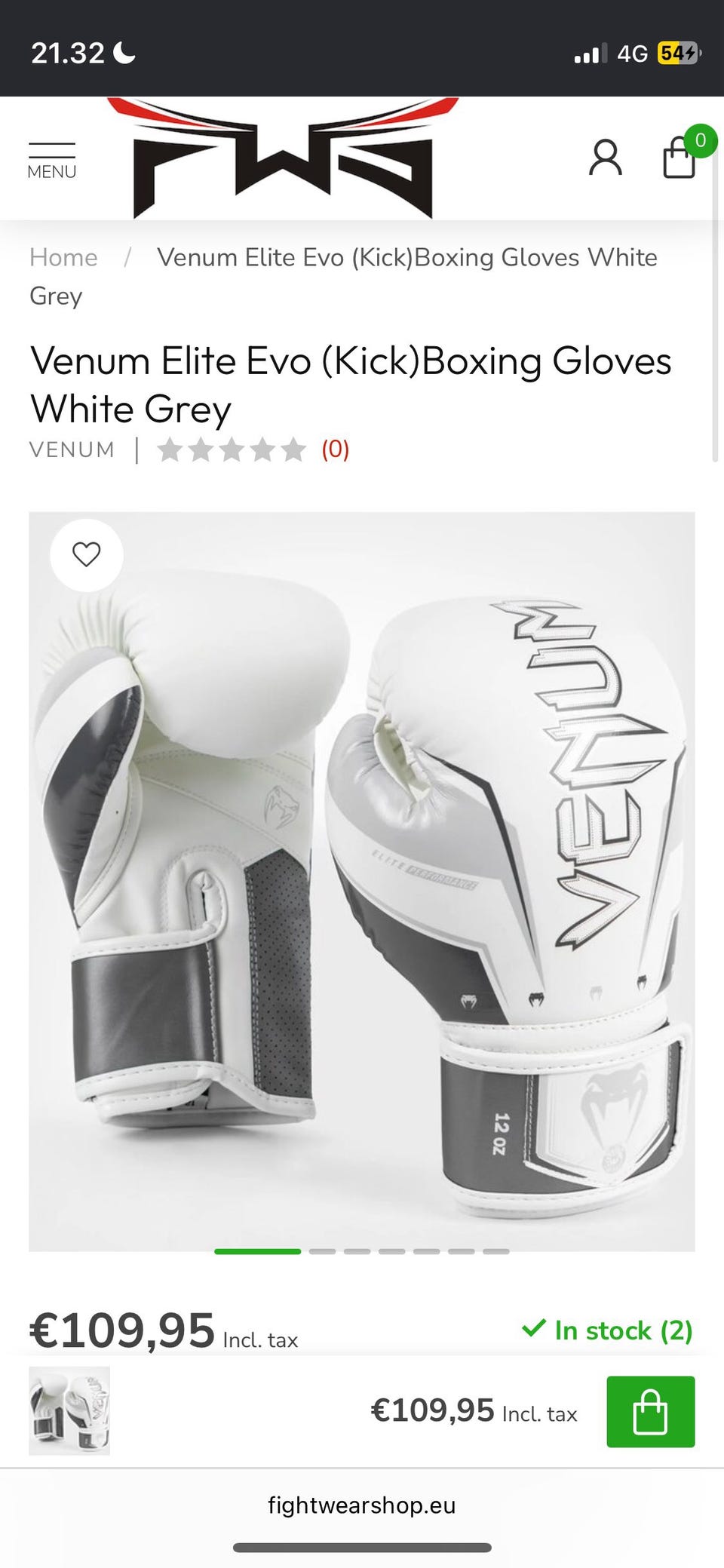
Task: Open the user account icon
Action: tap(605, 158)
